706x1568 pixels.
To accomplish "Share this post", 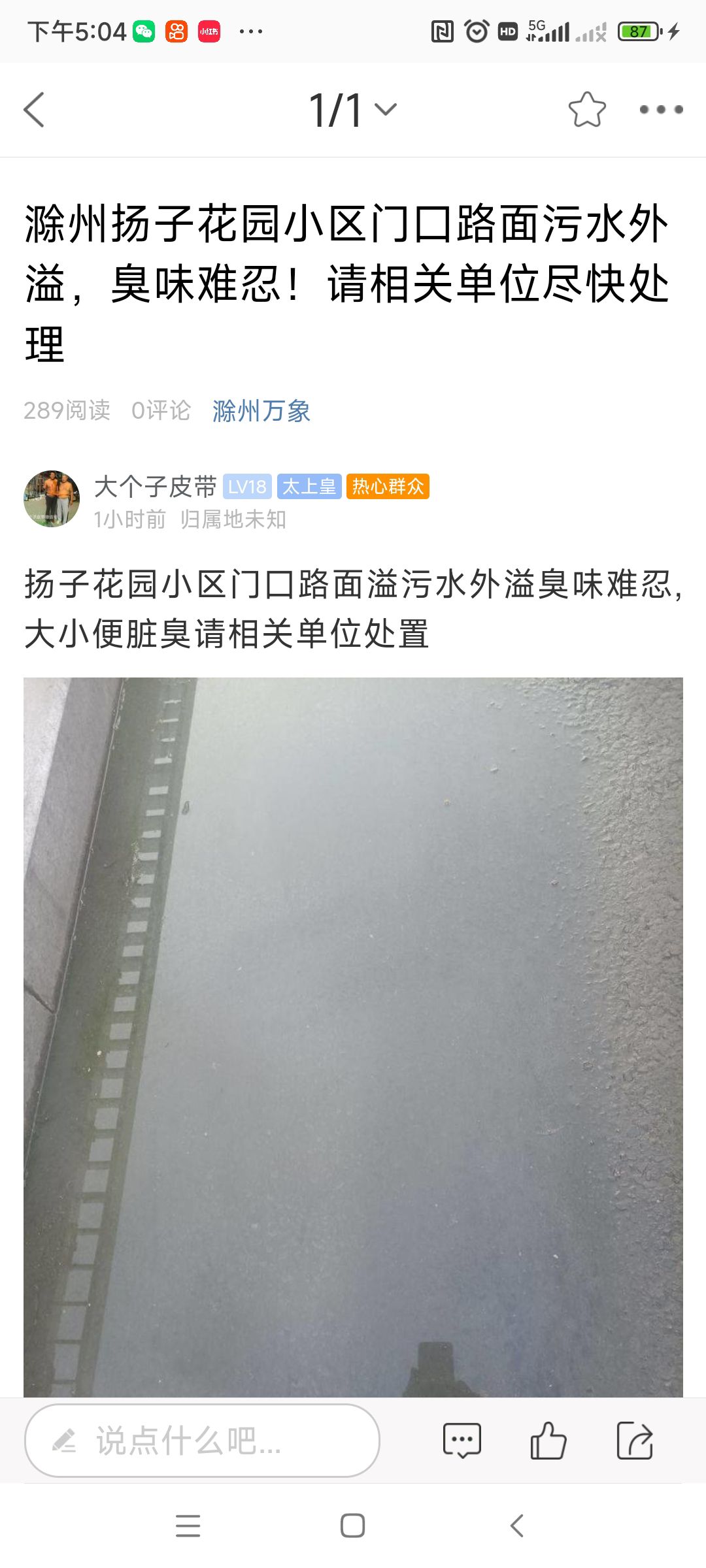I will pyautogui.click(x=635, y=1440).
